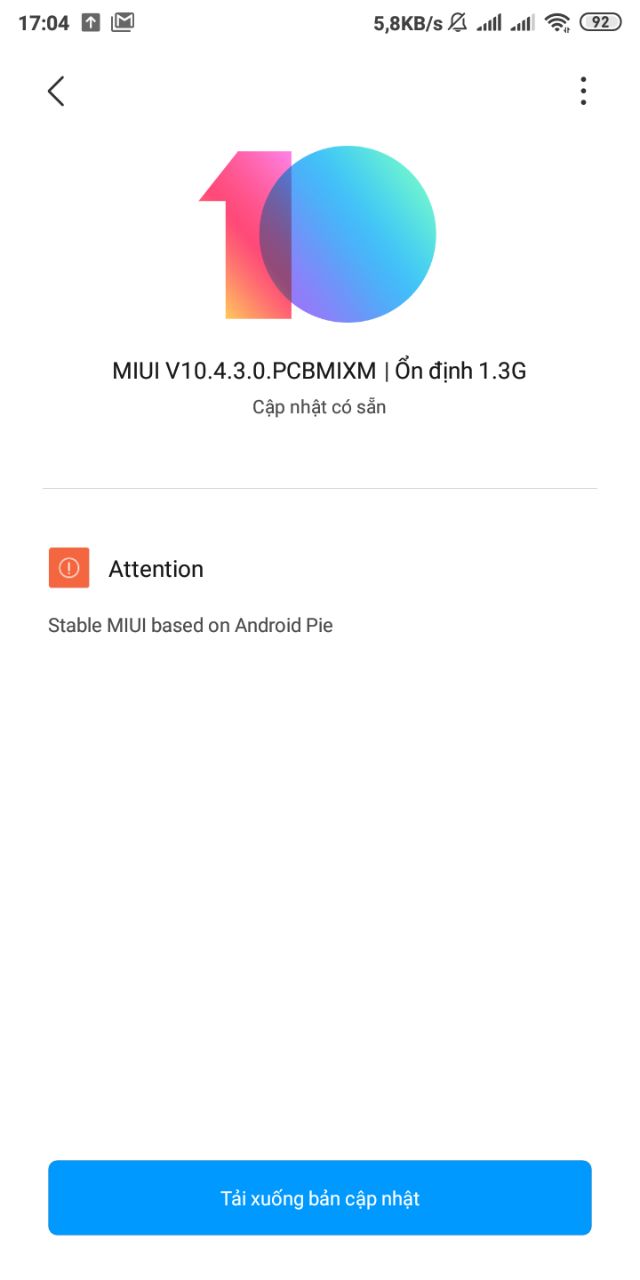Open the three-dot overflow menu
Viewport: 640px width, 1280px height.
tap(583, 91)
